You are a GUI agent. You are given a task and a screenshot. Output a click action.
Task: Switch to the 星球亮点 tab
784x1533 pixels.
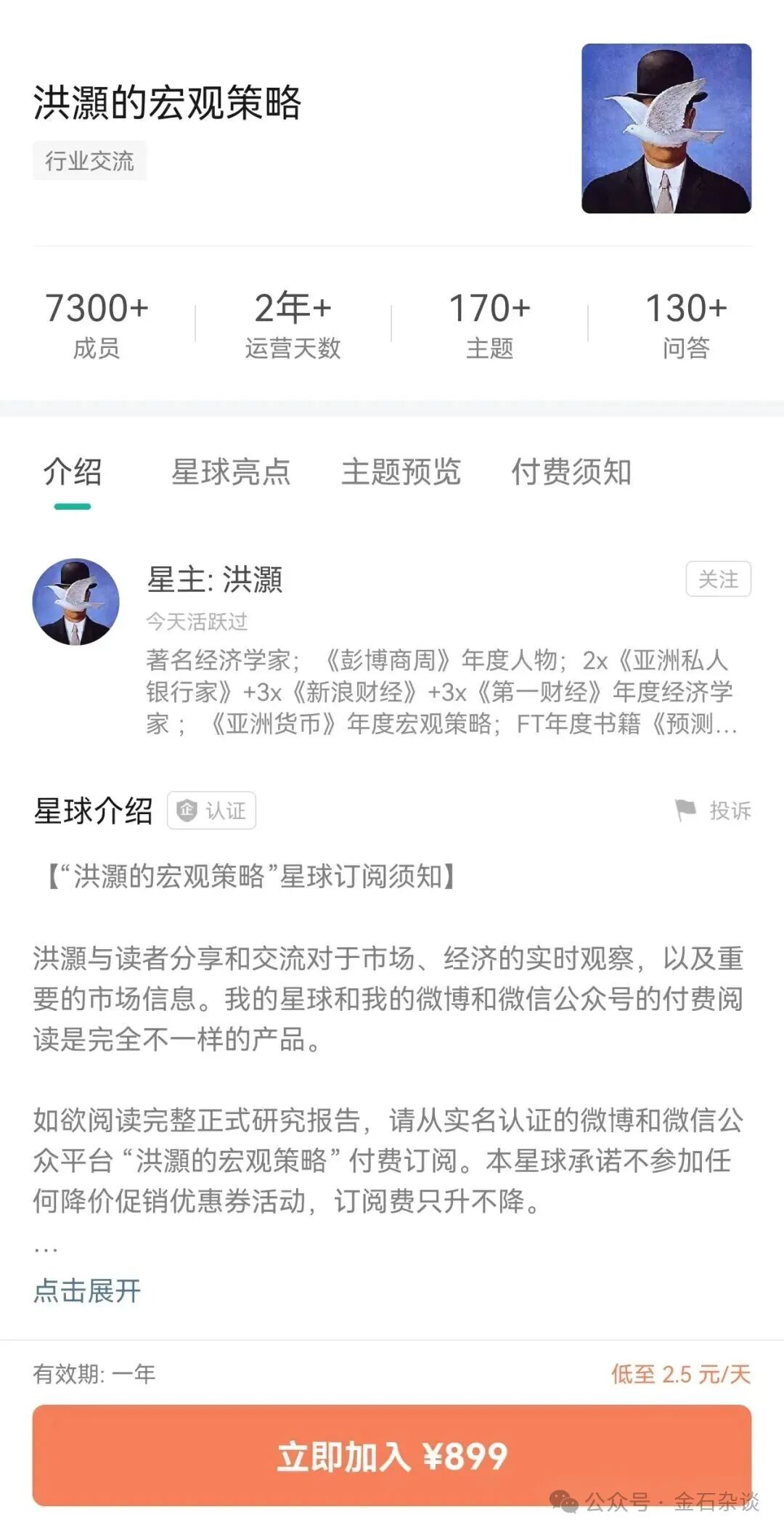click(231, 472)
